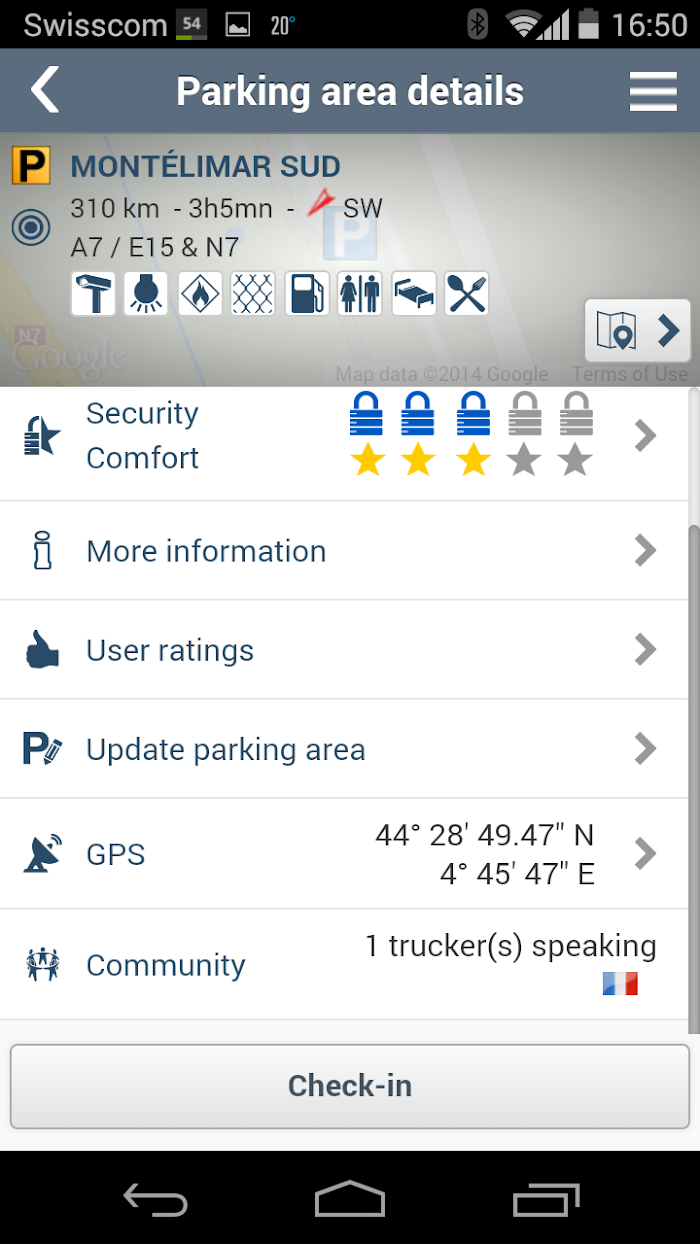Go back using the header arrow
The width and height of the screenshot is (700, 1244).
[45, 91]
